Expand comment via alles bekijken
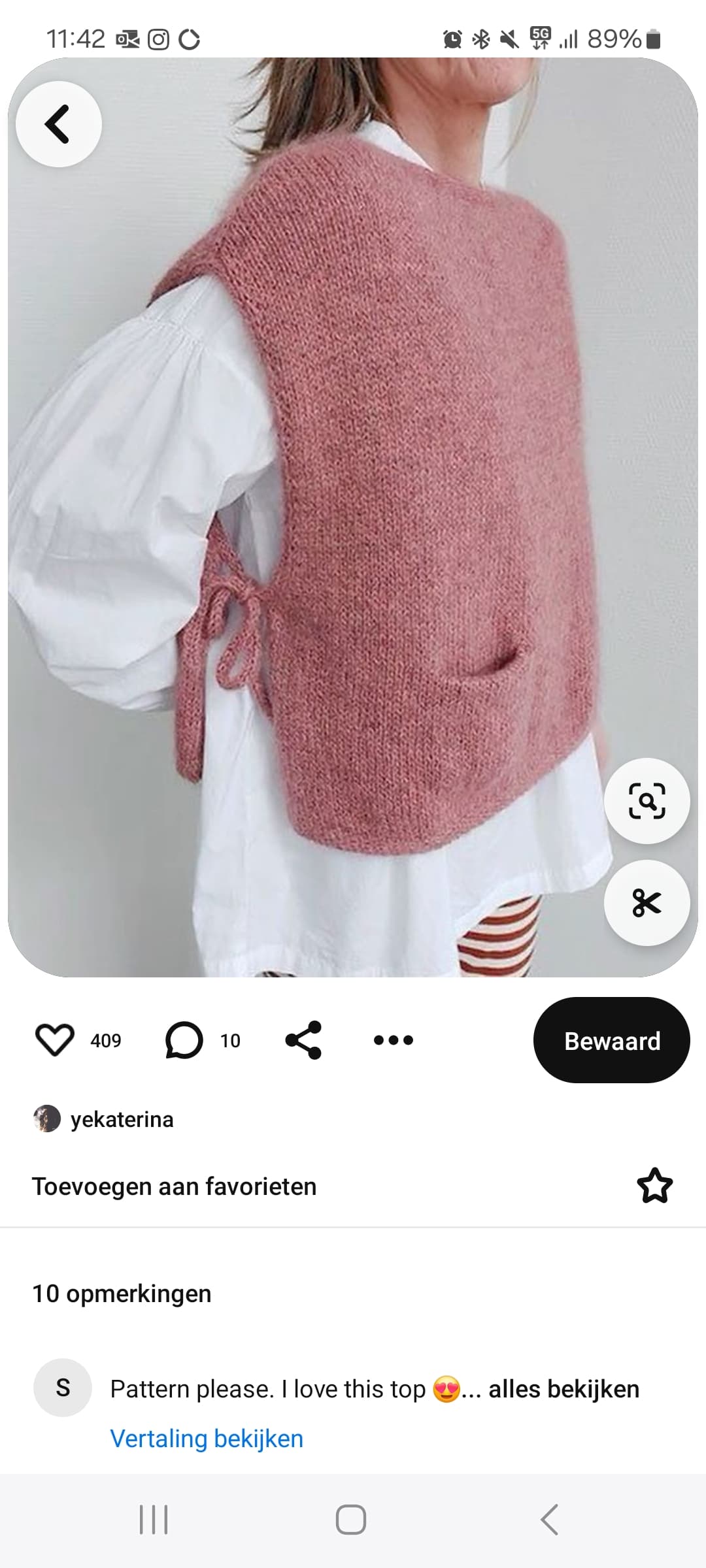The image size is (706, 1568). tap(563, 1389)
